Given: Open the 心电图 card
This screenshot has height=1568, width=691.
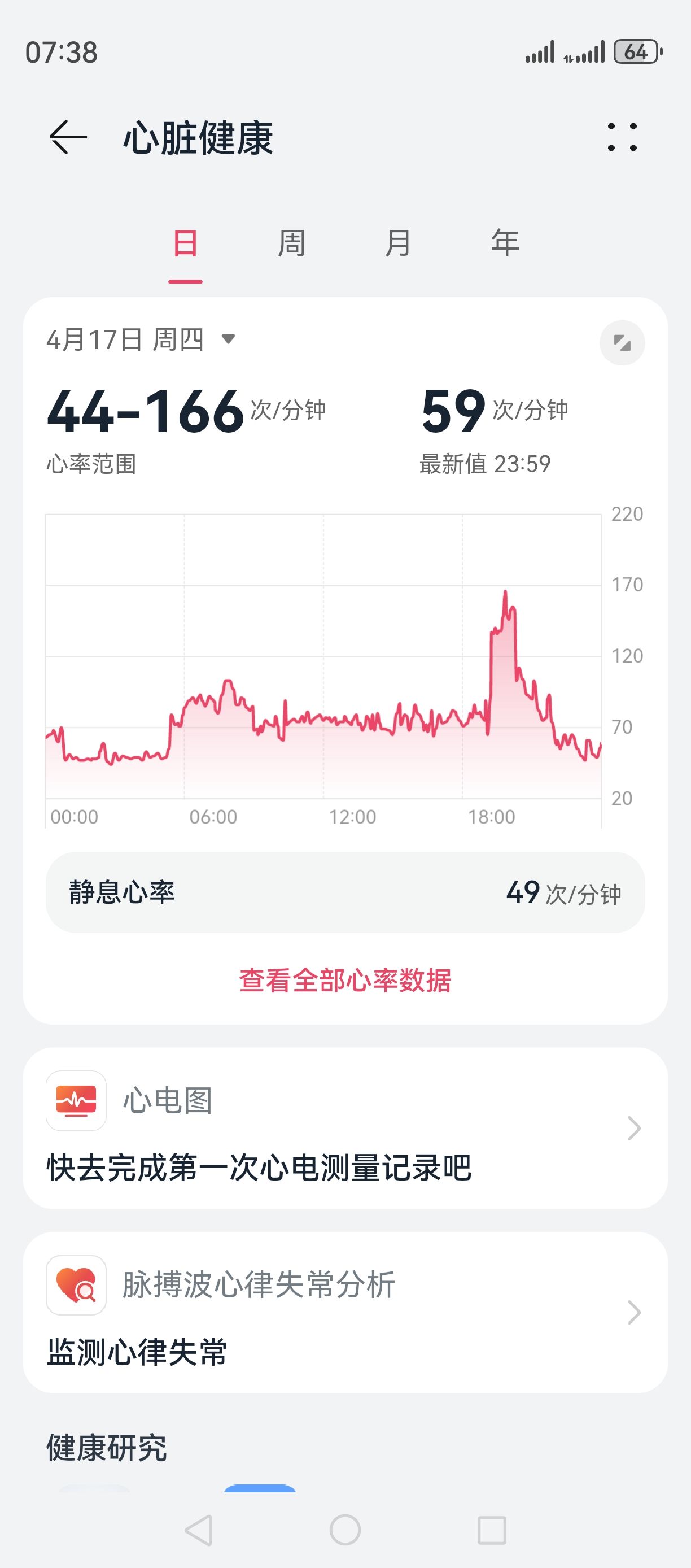Looking at the screenshot, I should 345,1128.
